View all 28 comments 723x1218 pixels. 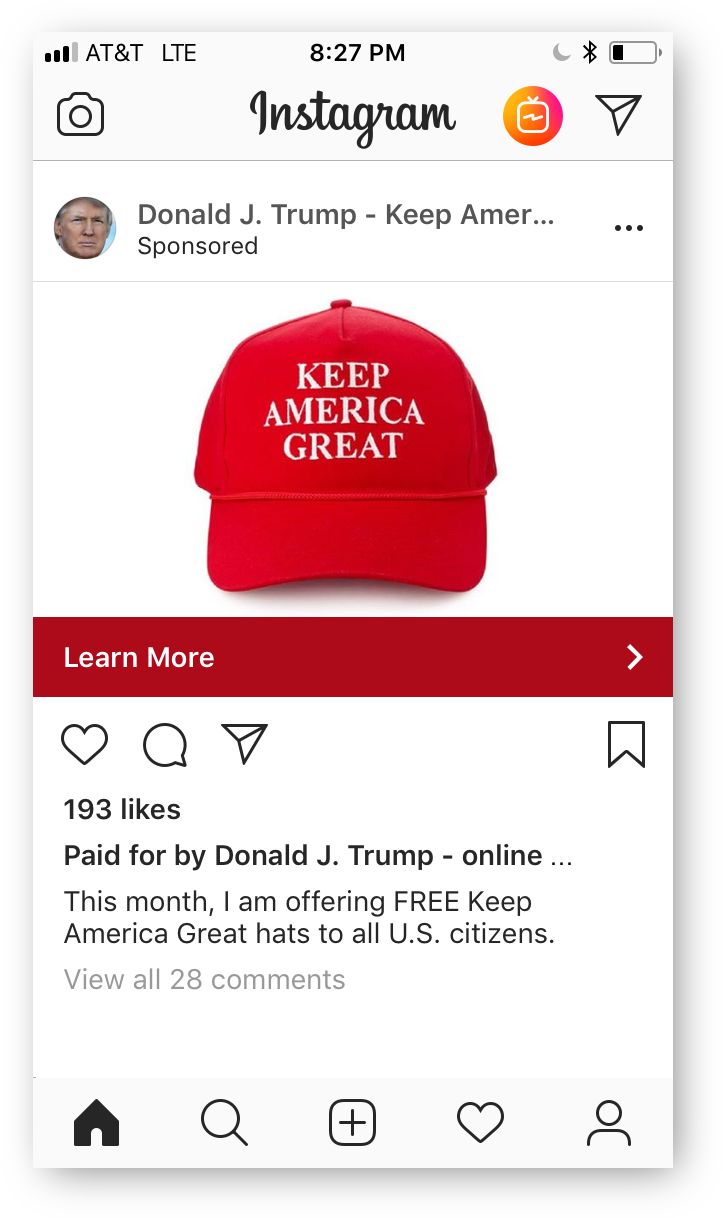(204, 979)
